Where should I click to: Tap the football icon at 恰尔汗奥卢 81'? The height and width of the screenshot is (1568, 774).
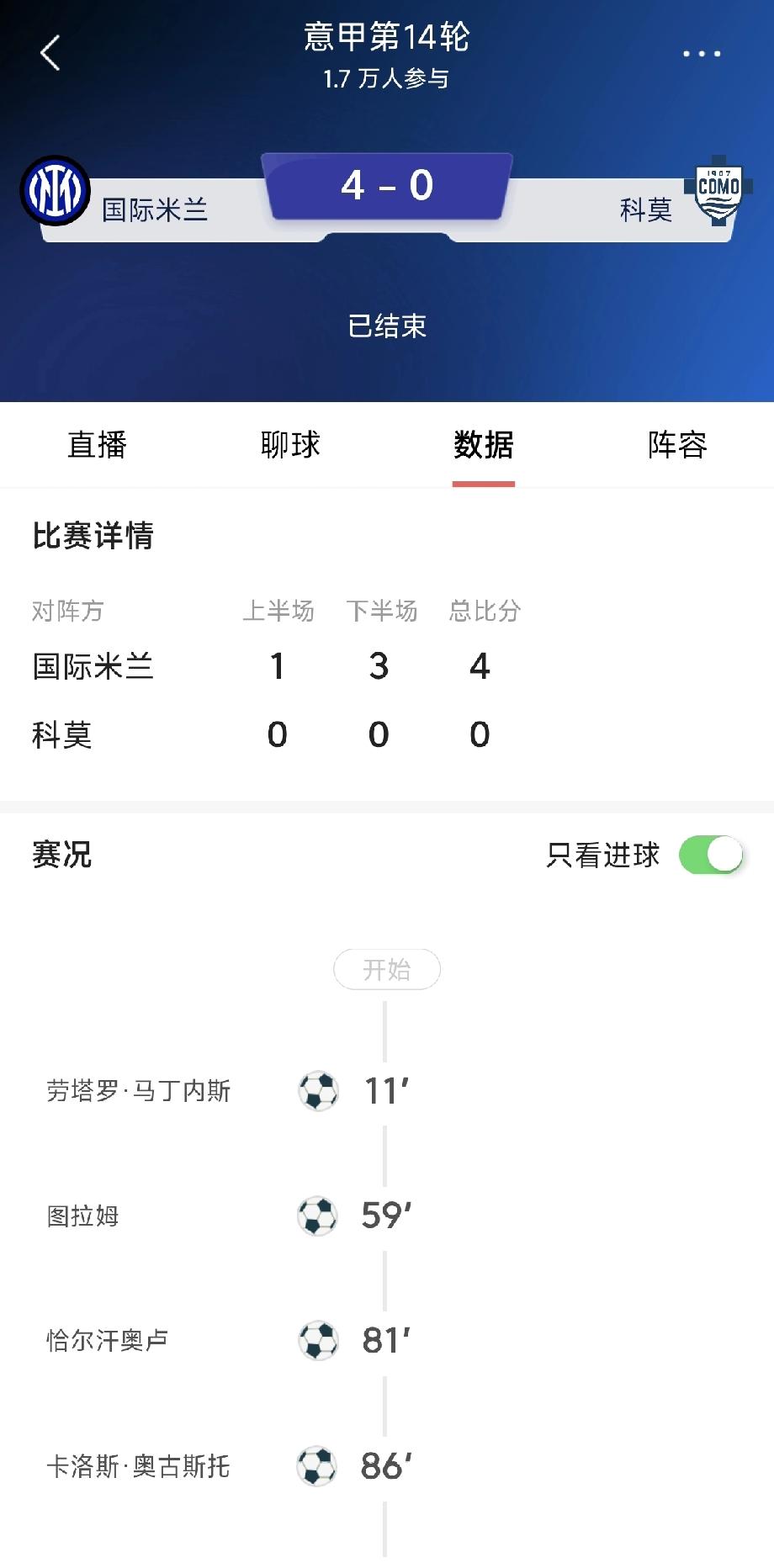tap(317, 1339)
